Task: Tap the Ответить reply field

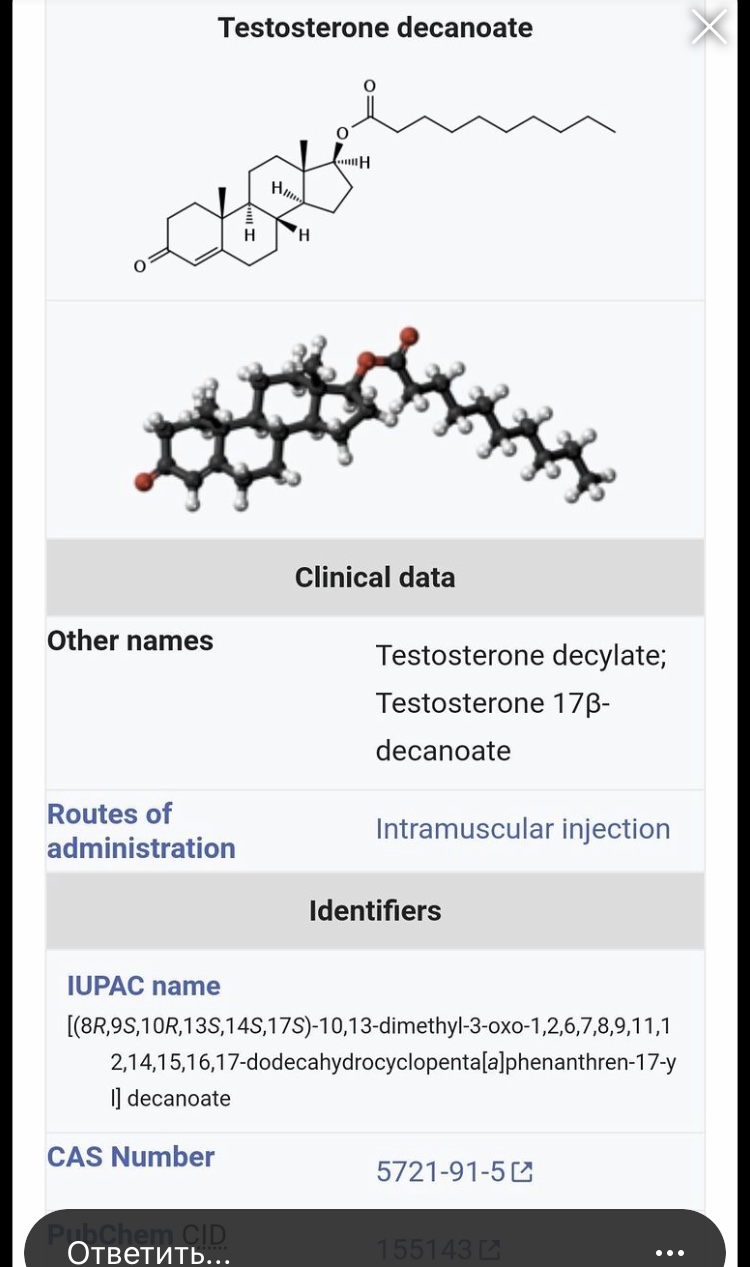Action: coord(150,1252)
